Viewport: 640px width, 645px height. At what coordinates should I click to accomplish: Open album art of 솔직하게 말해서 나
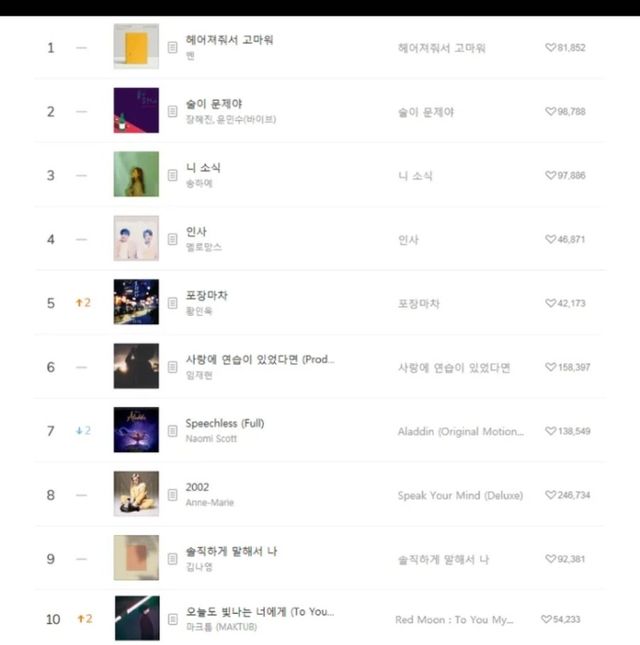click(x=136, y=558)
